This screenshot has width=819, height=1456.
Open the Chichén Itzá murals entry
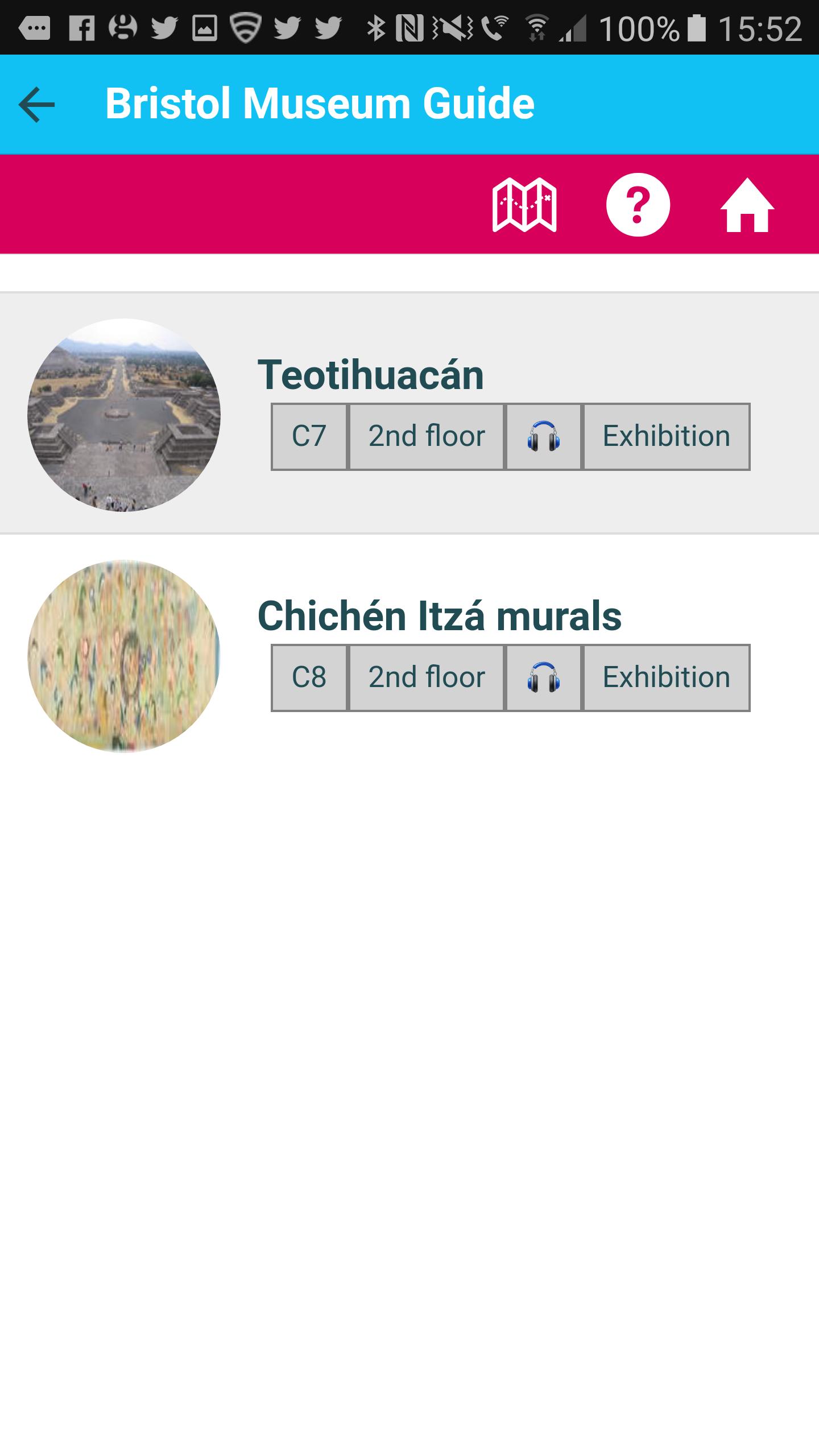[439, 617]
